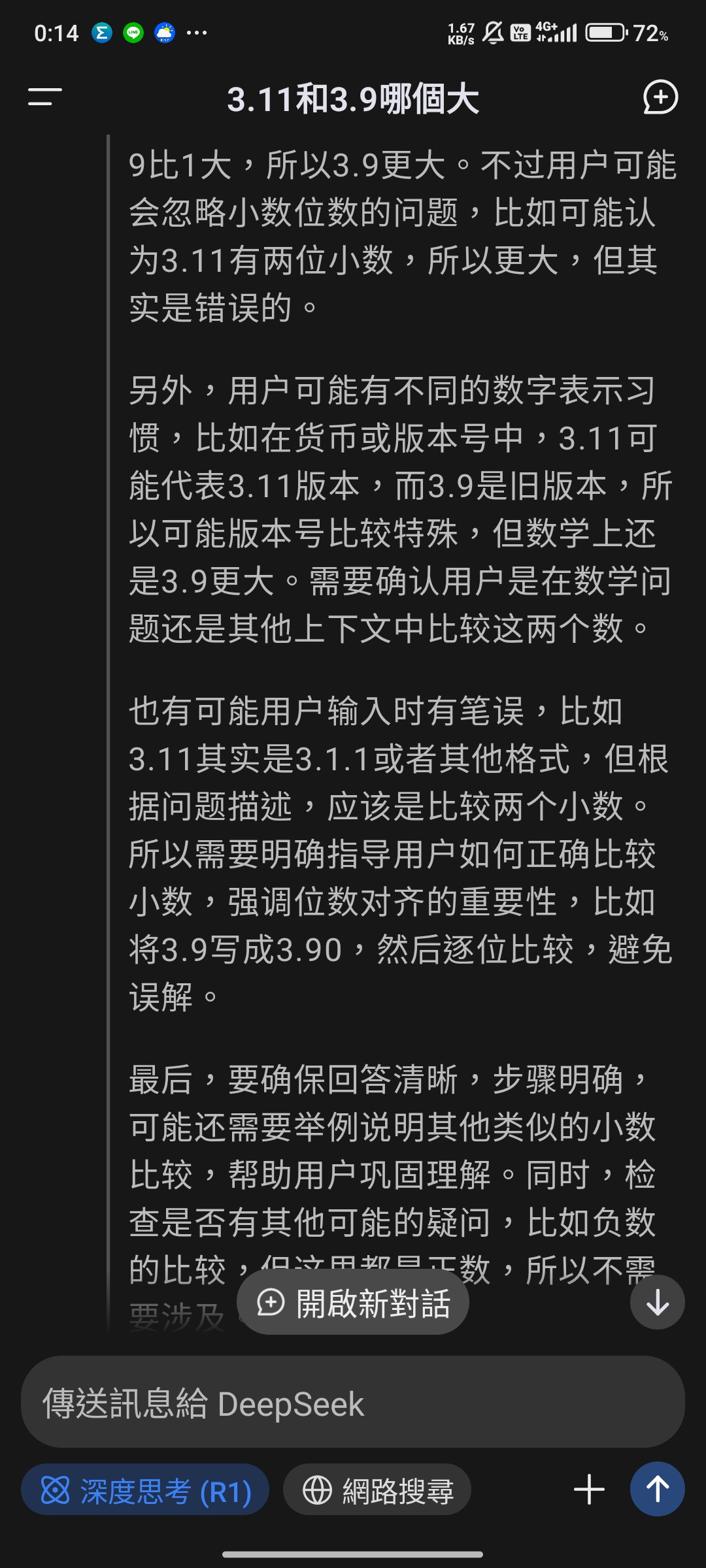Open the side drawer menu

44,97
